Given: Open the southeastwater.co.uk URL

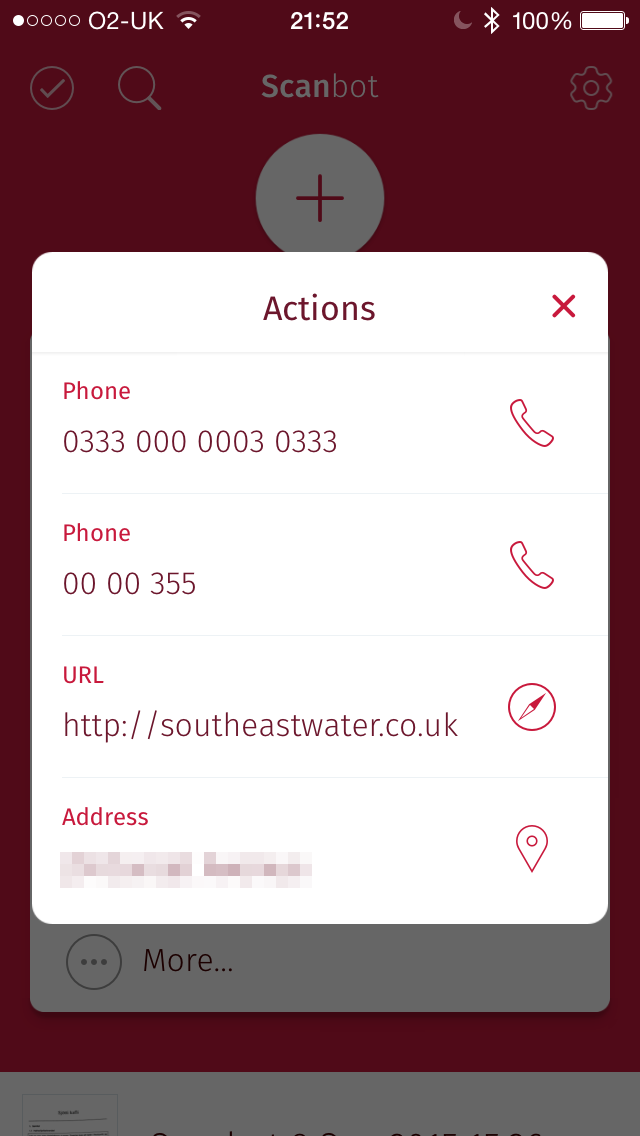Looking at the screenshot, I should (532, 706).
